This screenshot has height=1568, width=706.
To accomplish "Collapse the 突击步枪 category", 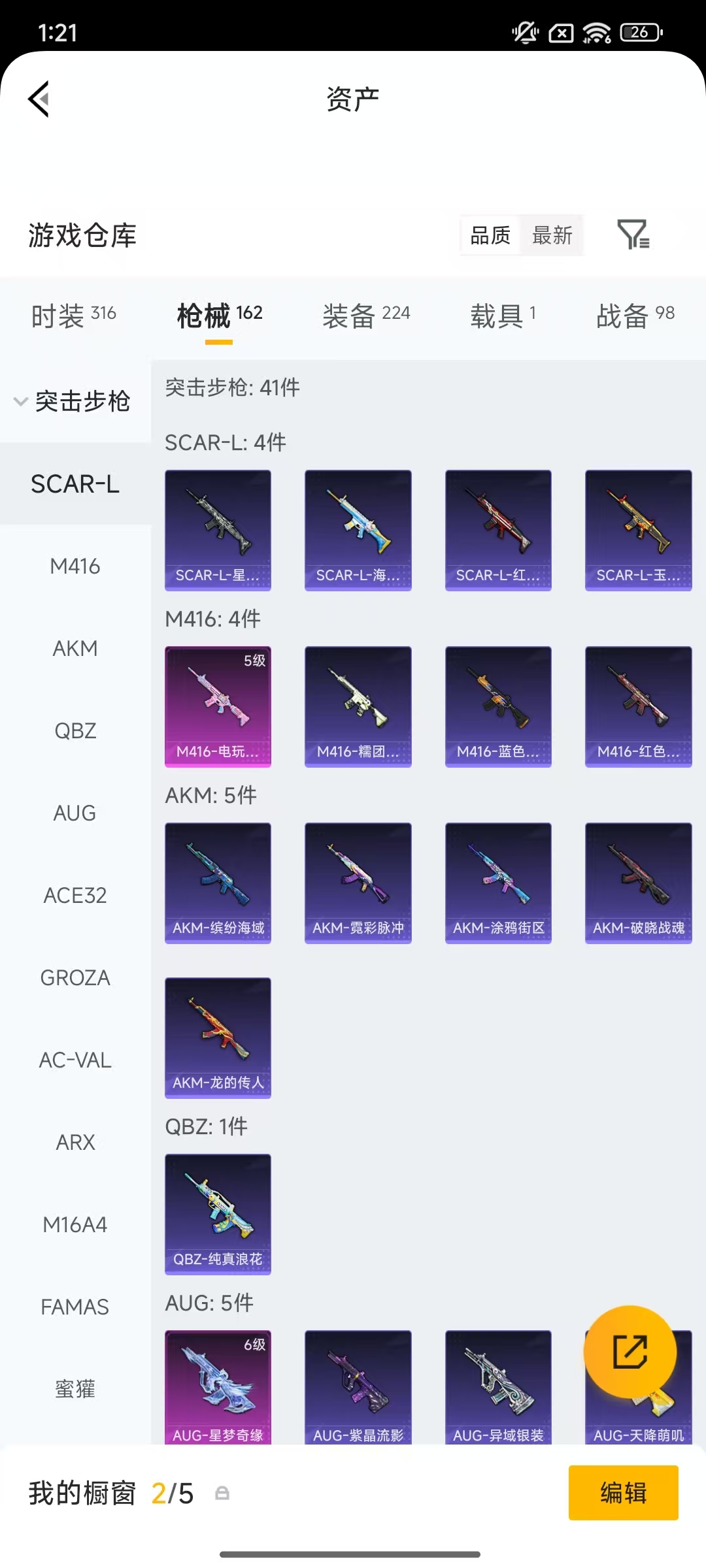I will coord(73,401).
